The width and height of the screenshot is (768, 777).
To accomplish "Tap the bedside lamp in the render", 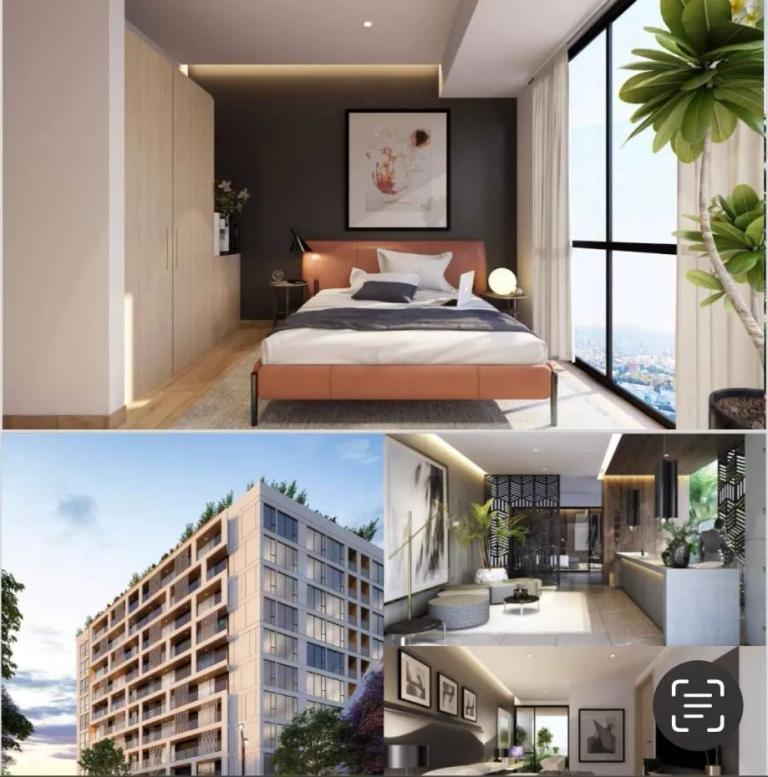I will coord(502,280).
